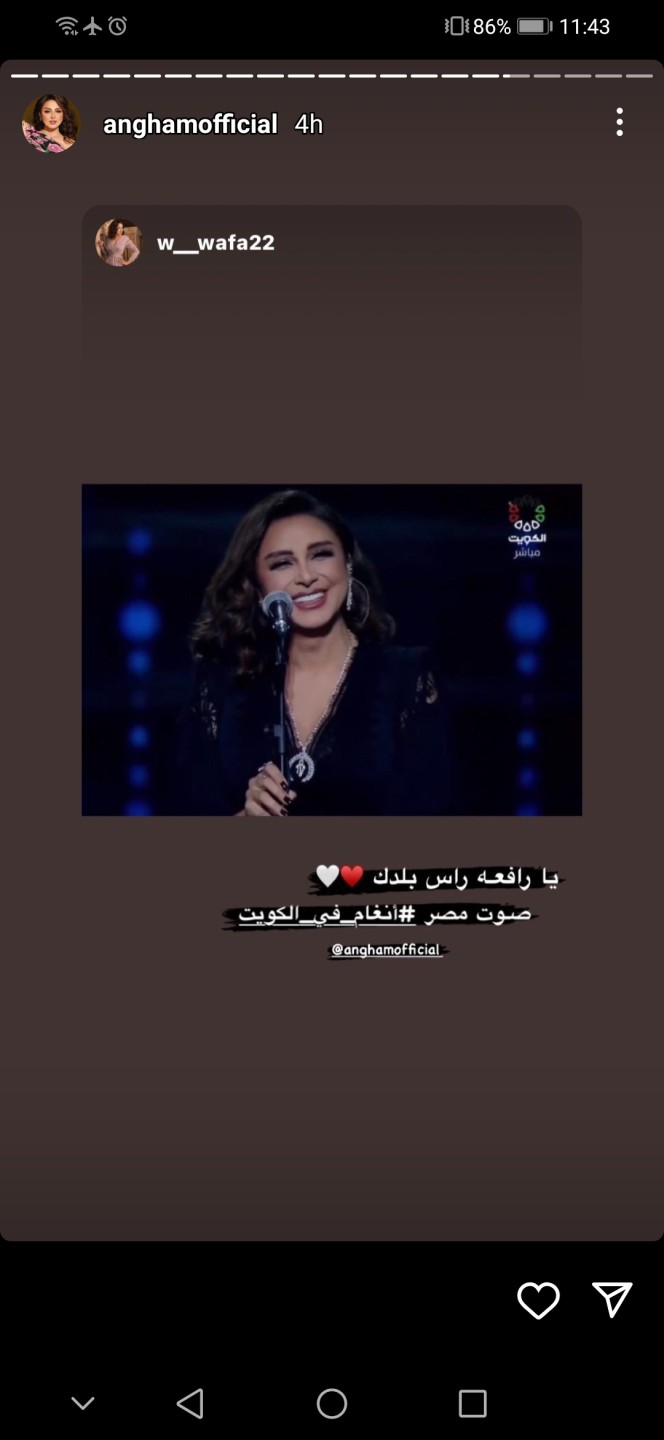Tap the @anghamofficial mention link

385,950
